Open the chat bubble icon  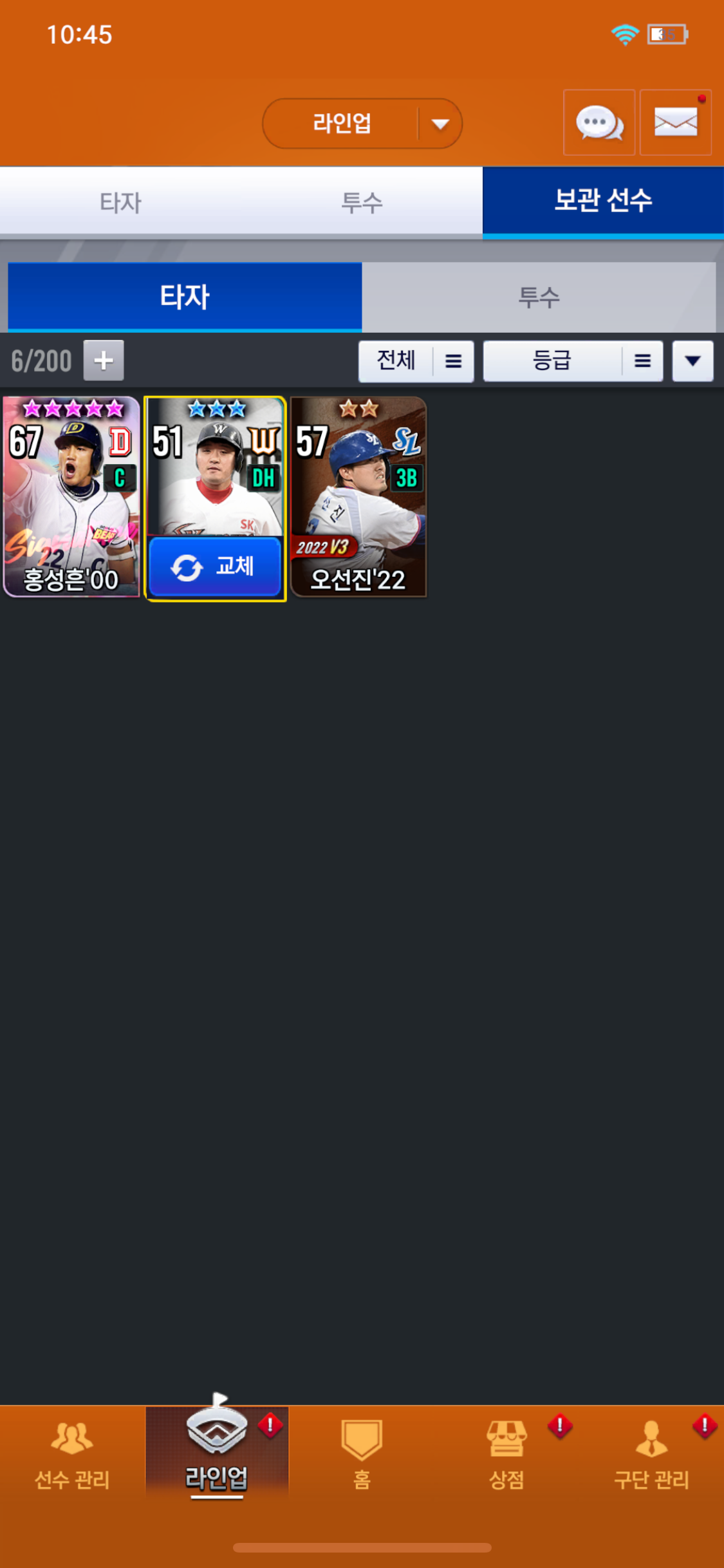point(599,122)
